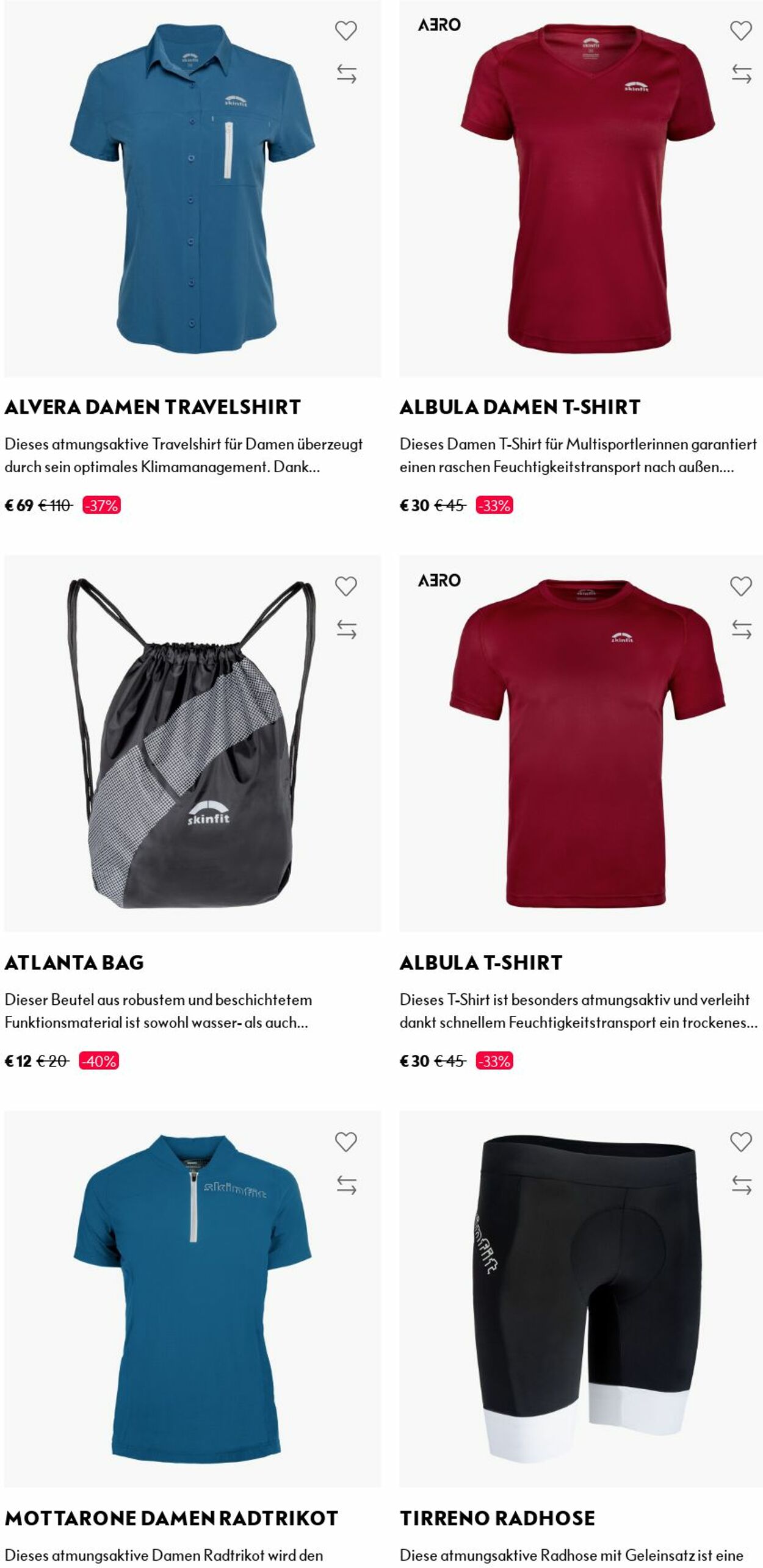The image size is (763, 1568).
Task: Favorite the Albula Damen T-Shirt
Action: [x=740, y=31]
